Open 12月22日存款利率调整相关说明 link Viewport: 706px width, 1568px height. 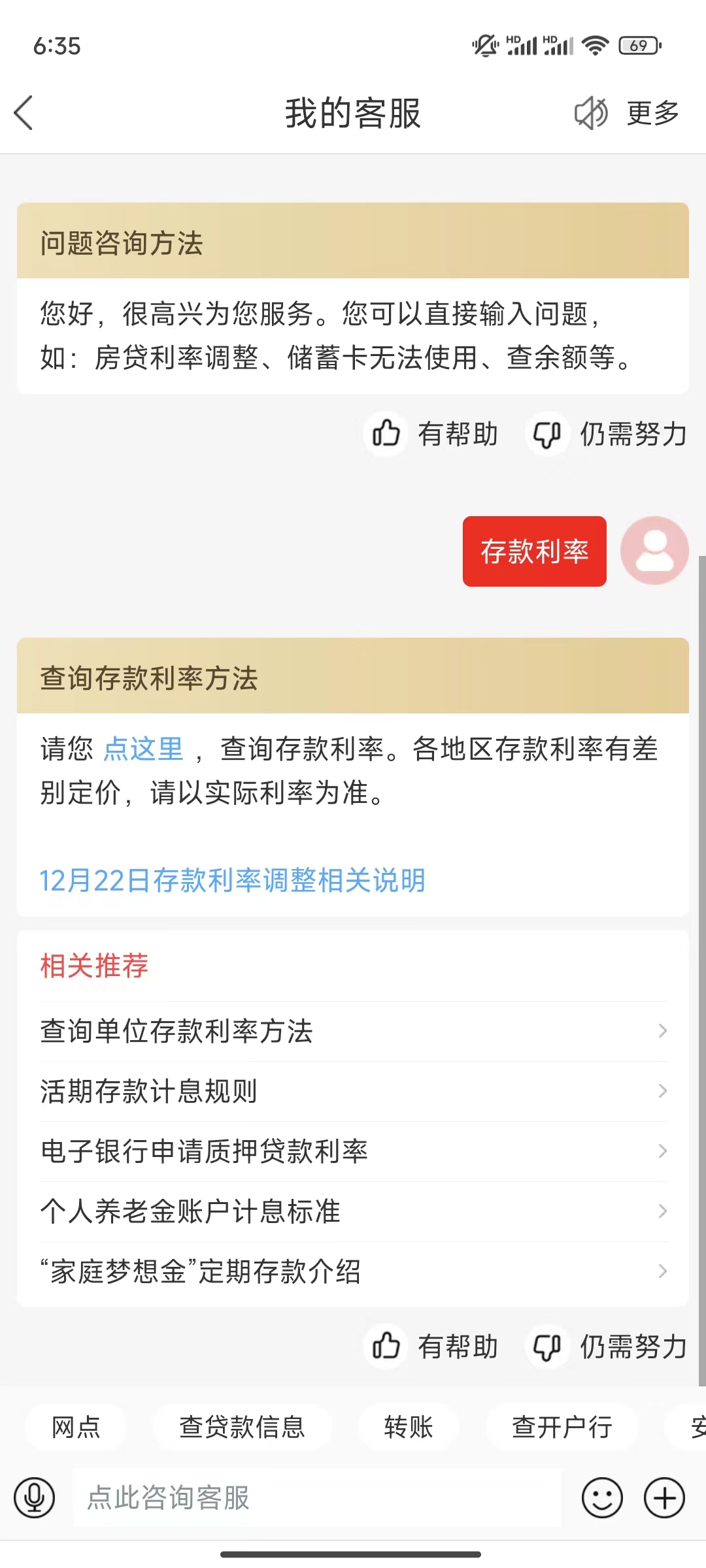coord(232,880)
